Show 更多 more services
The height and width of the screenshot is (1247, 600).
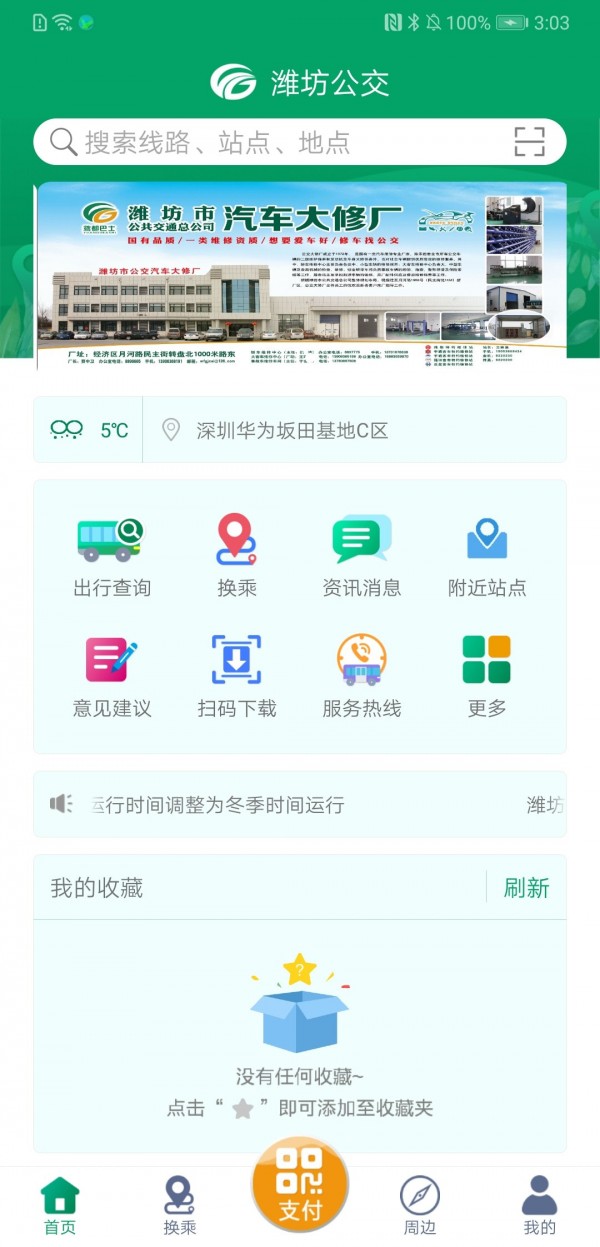click(x=487, y=677)
